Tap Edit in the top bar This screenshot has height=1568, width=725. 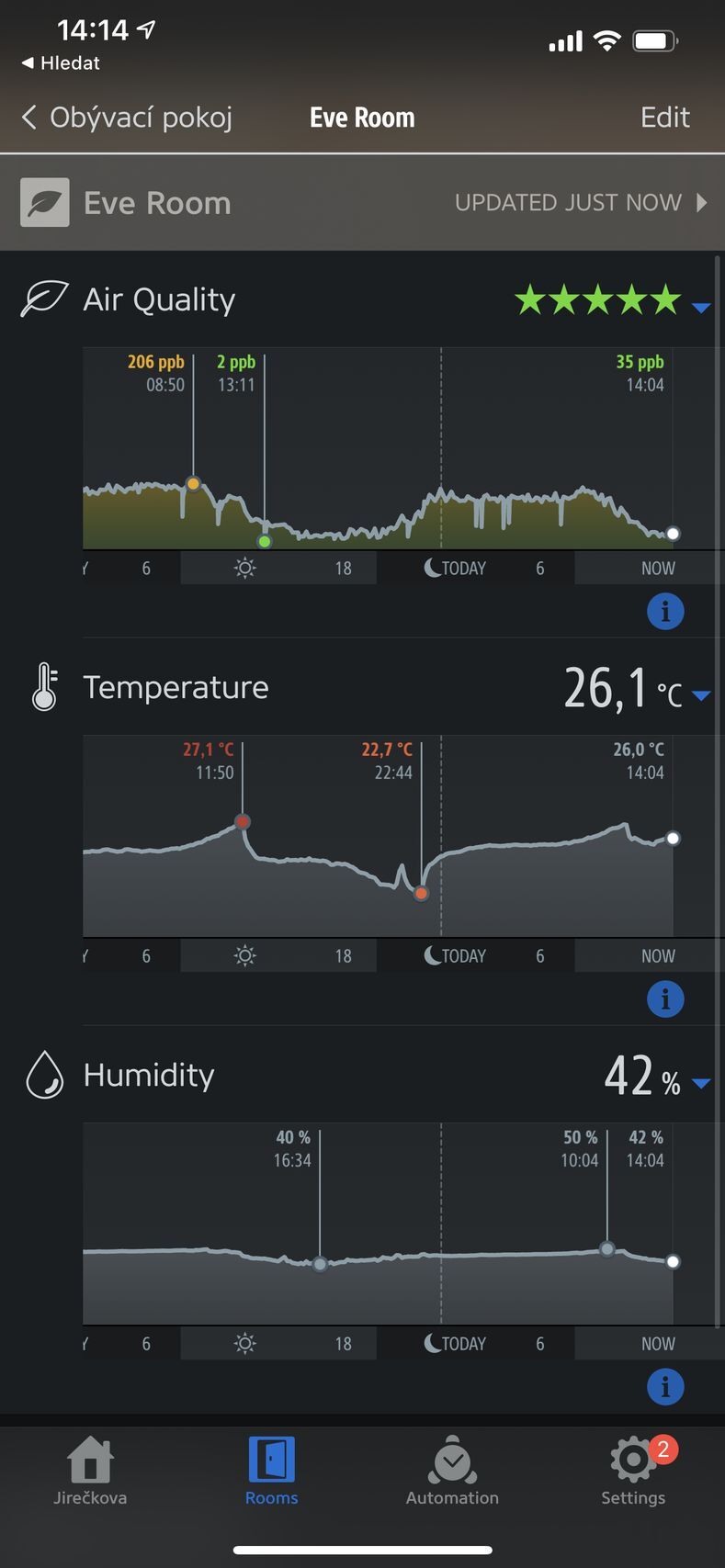point(664,118)
